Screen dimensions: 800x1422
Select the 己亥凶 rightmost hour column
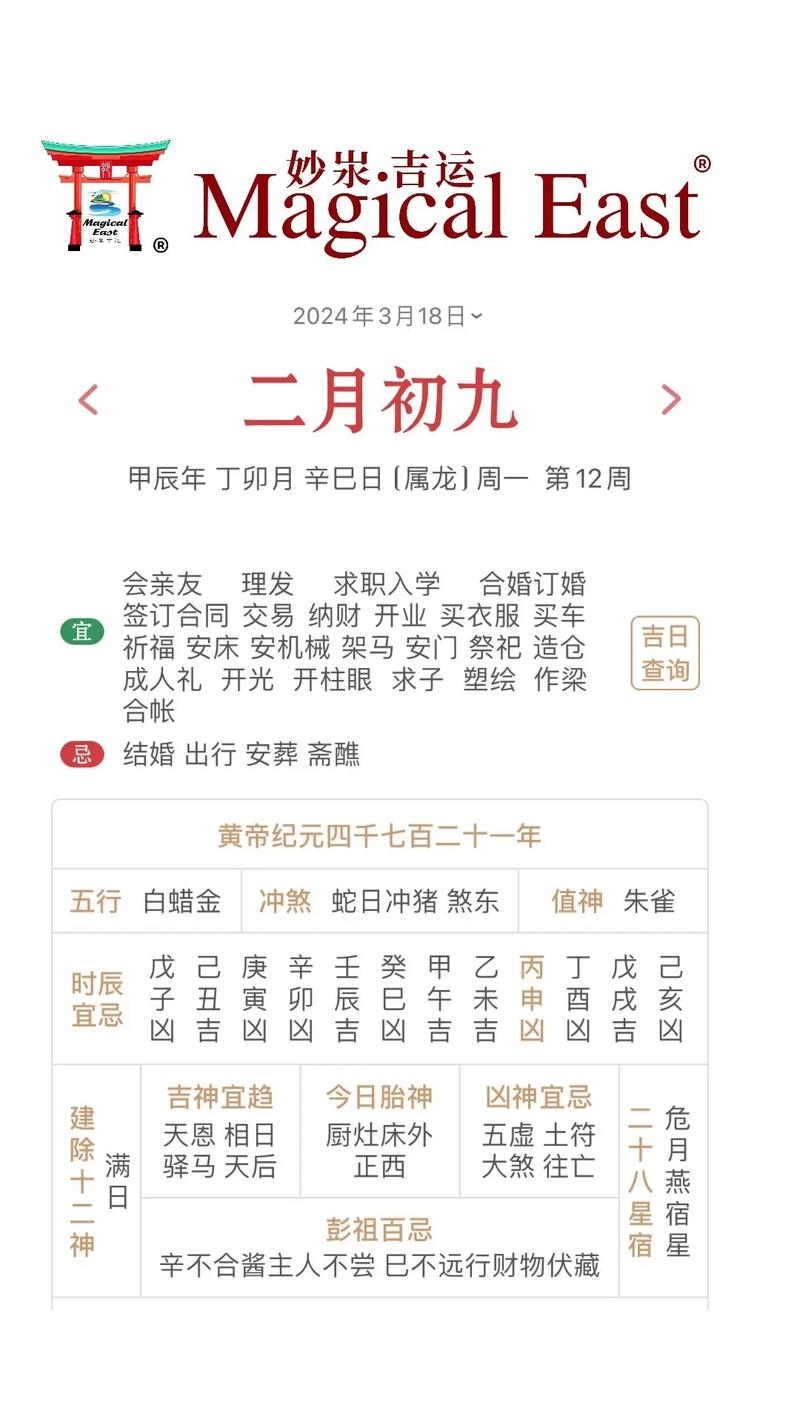point(668,997)
